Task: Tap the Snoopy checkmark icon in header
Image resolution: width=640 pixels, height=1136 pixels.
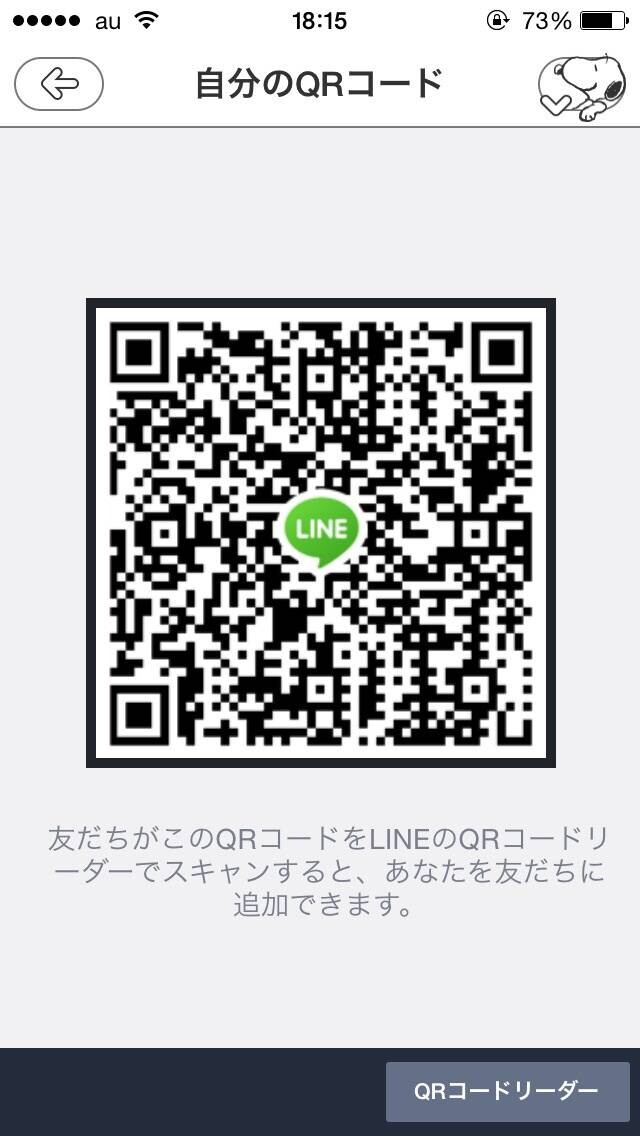Action: tap(582, 86)
